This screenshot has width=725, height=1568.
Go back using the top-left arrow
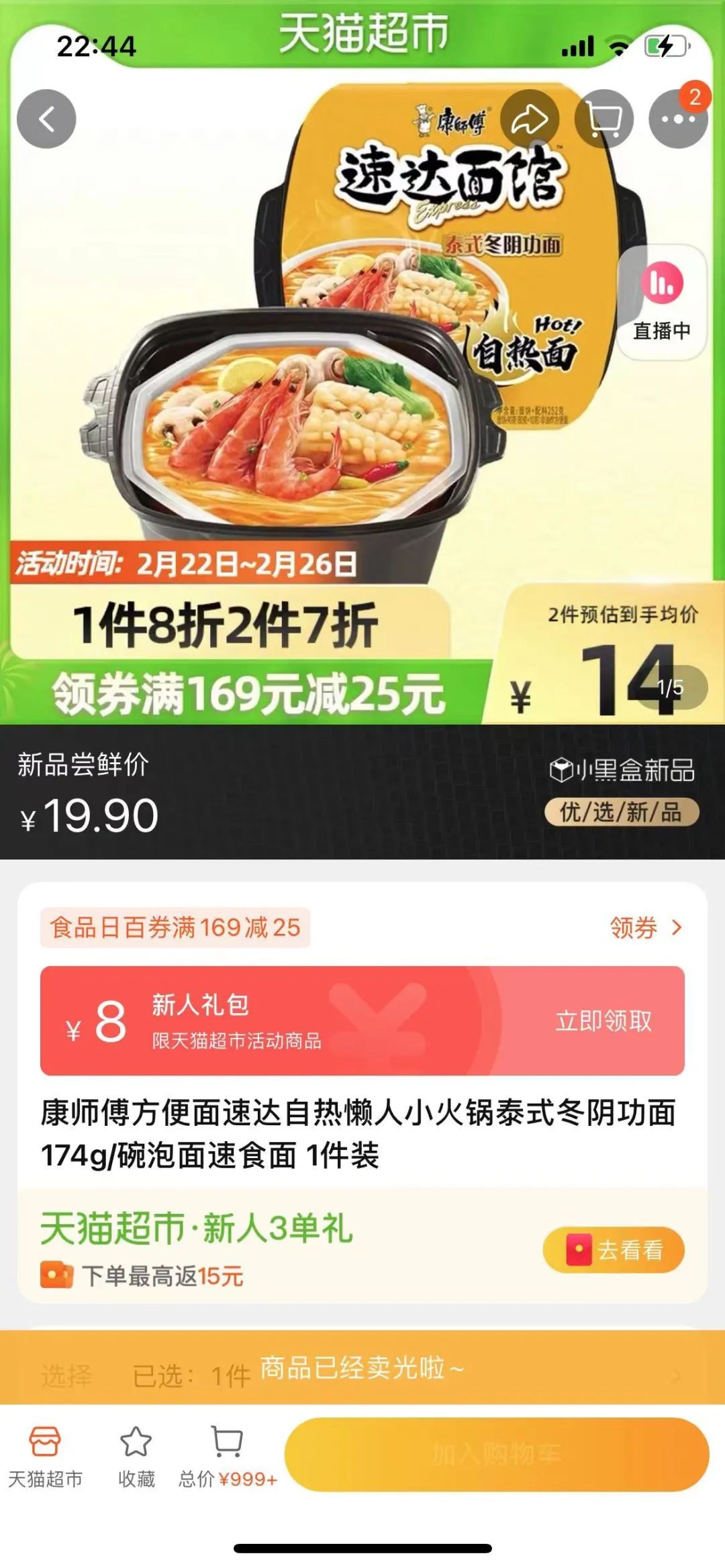46,119
